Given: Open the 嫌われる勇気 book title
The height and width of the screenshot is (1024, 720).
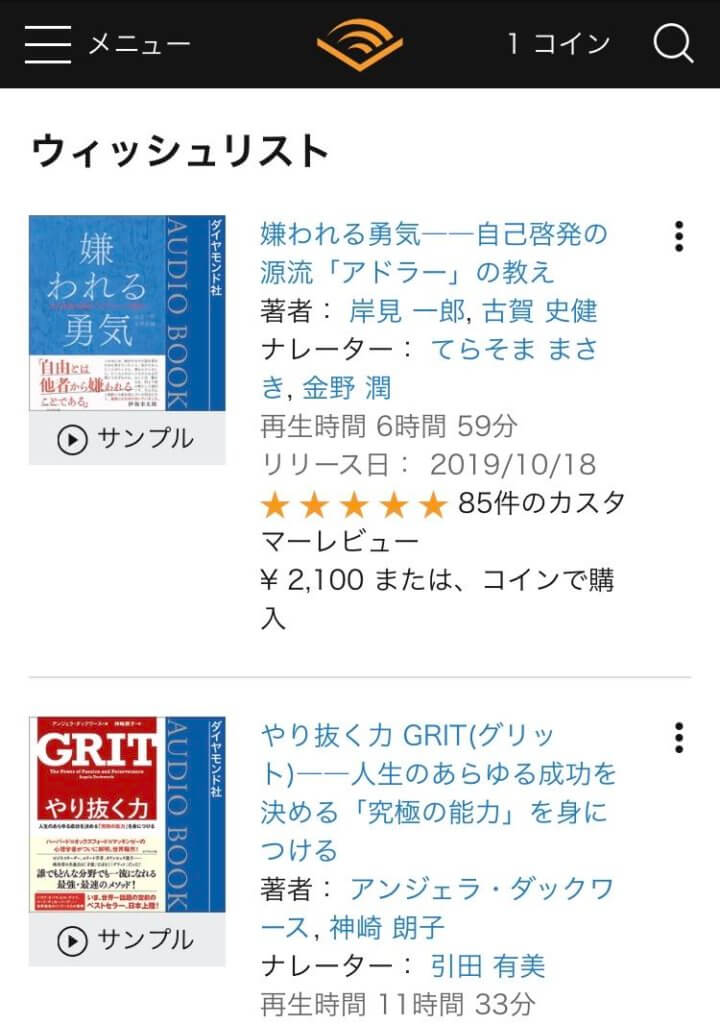Looking at the screenshot, I should [432, 253].
